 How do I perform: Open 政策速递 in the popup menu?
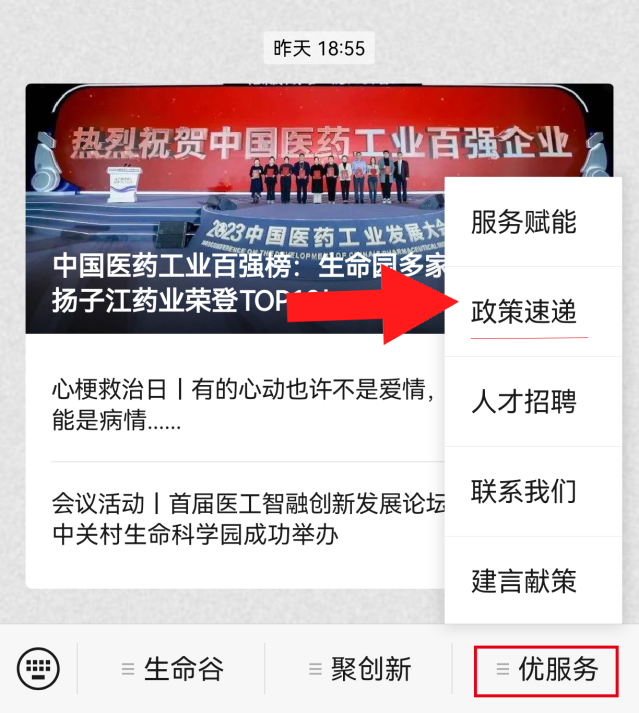[524, 312]
